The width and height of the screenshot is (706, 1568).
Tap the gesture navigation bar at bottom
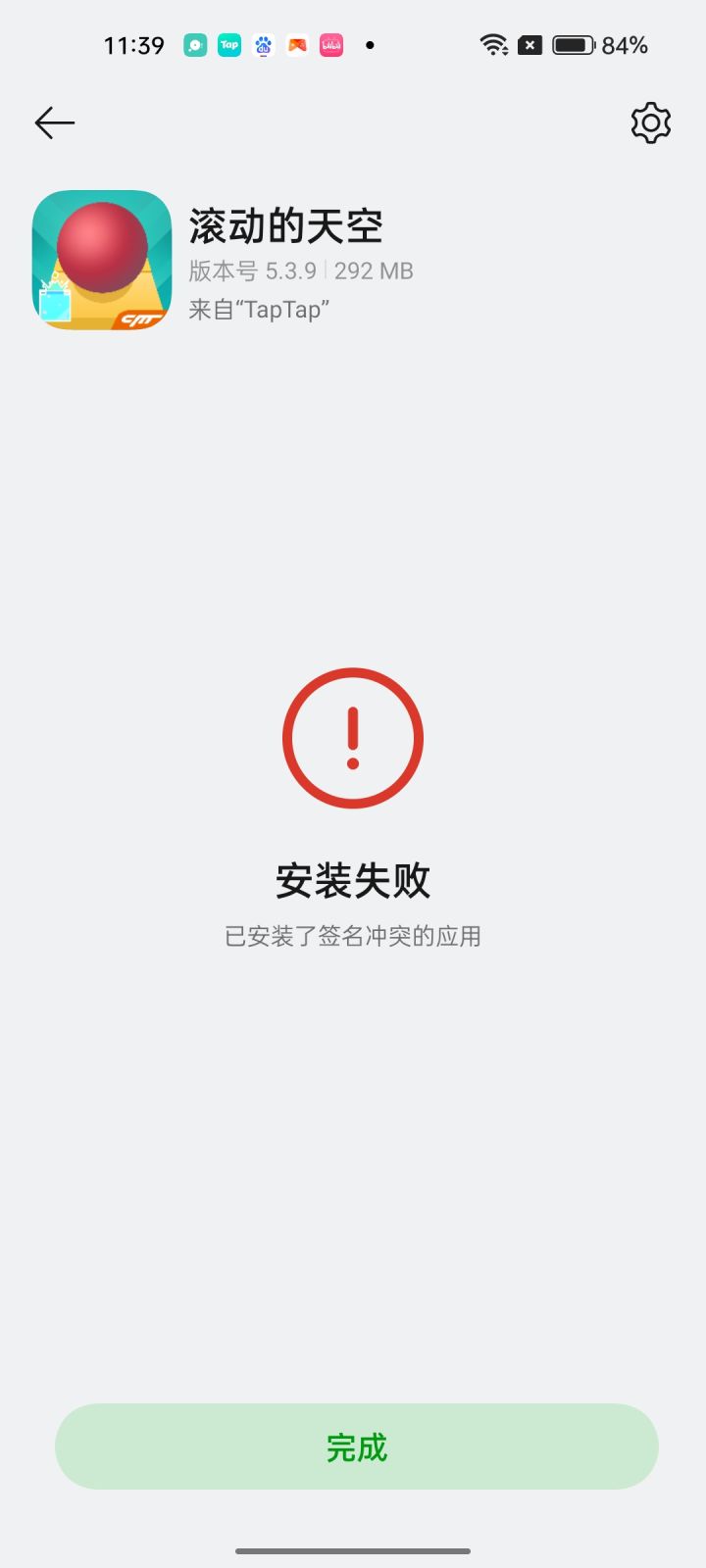(353, 1552)
